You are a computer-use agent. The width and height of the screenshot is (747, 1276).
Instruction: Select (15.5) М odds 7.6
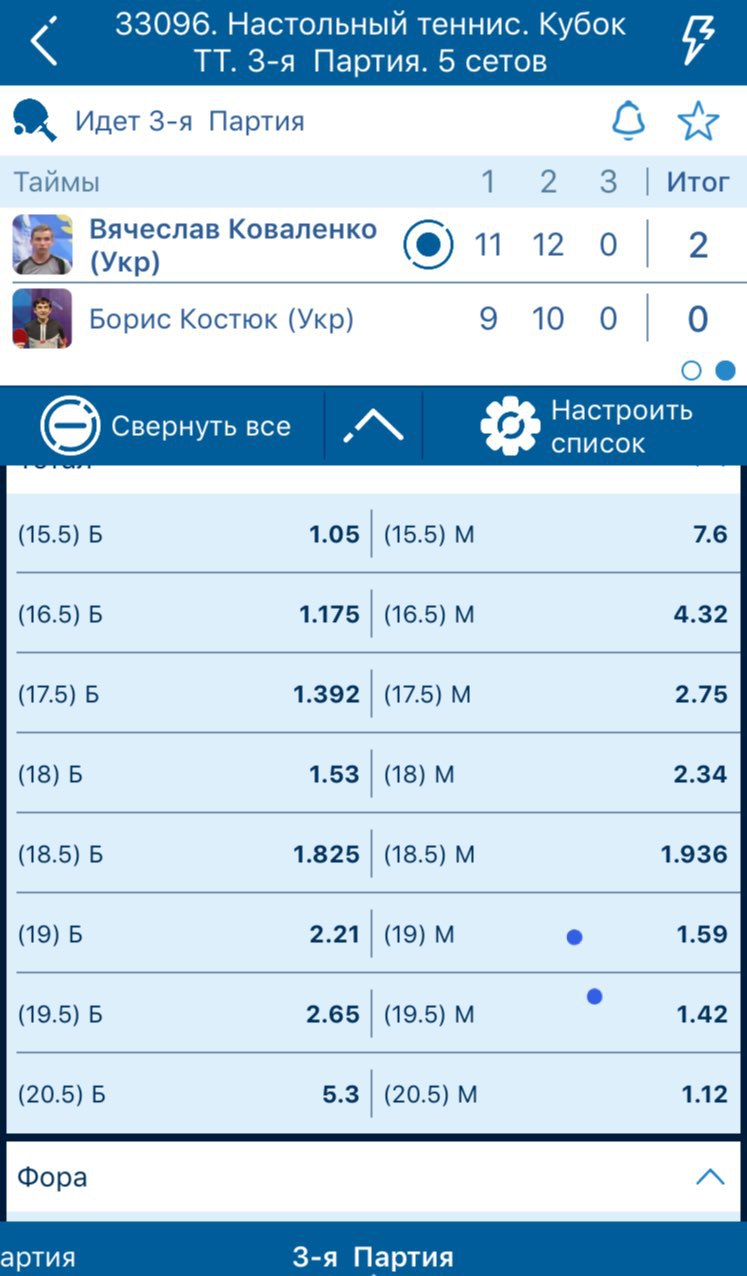555,534
